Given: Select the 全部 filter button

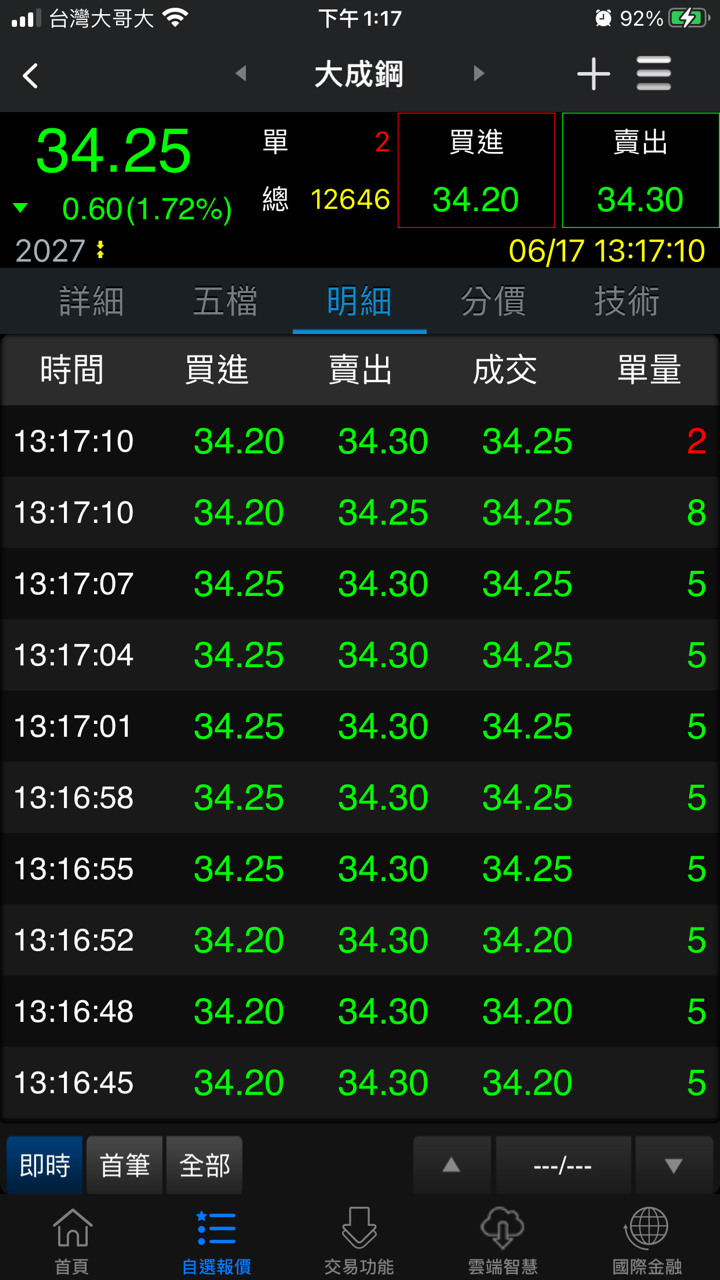Looking at the screenshot, I should click(204, 1165).
